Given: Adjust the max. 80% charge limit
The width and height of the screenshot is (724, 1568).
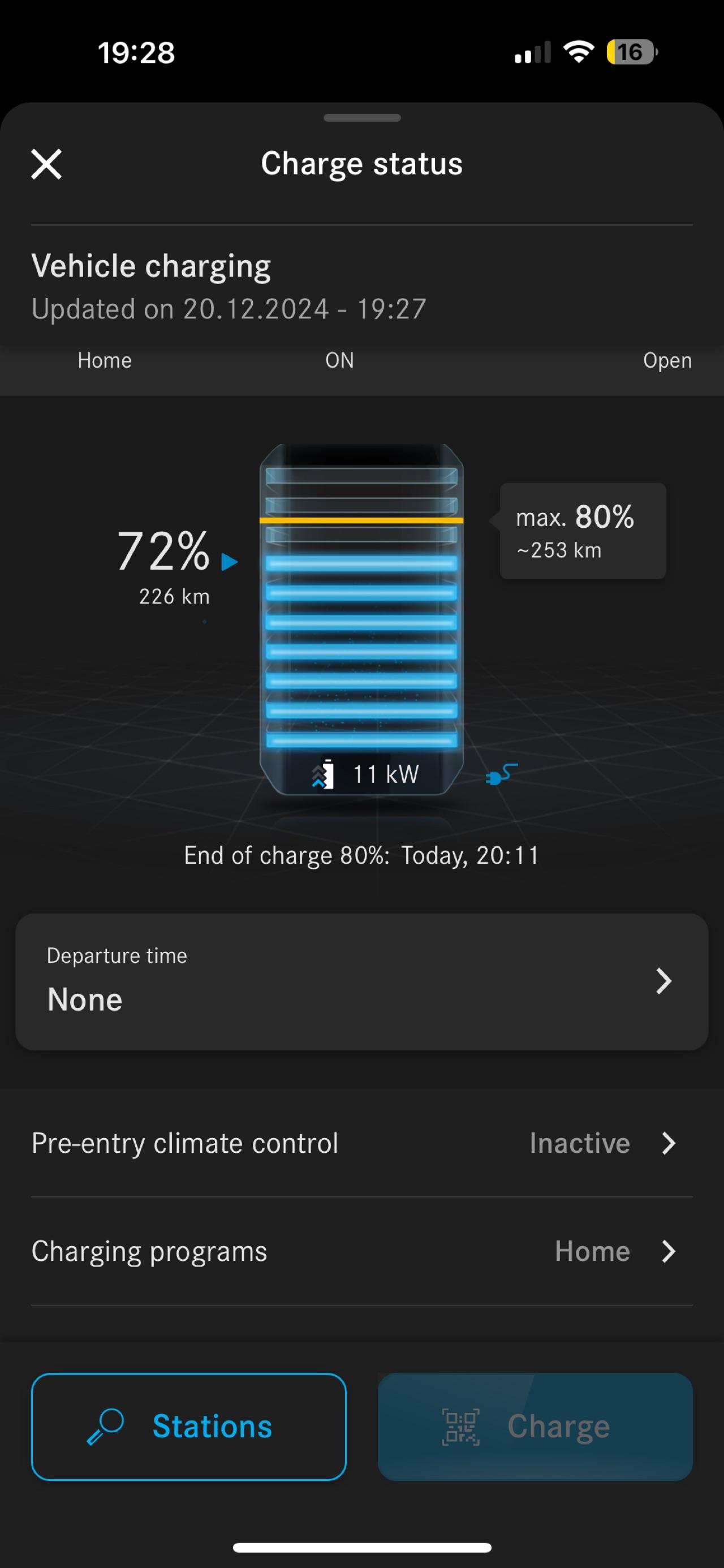Looking at the screenshot, I should pos(583,531).
